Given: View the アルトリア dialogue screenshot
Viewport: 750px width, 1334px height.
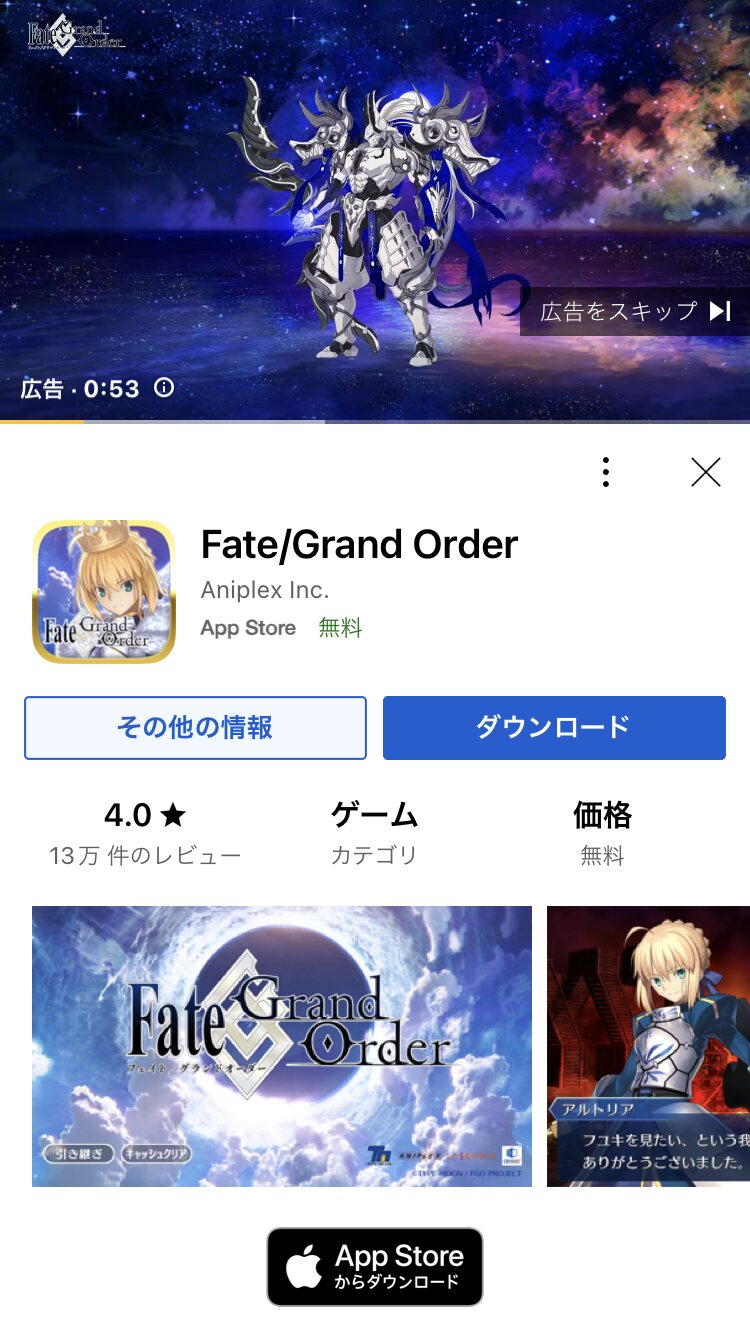Looking at the screenshot, I should coord(648,1046).
